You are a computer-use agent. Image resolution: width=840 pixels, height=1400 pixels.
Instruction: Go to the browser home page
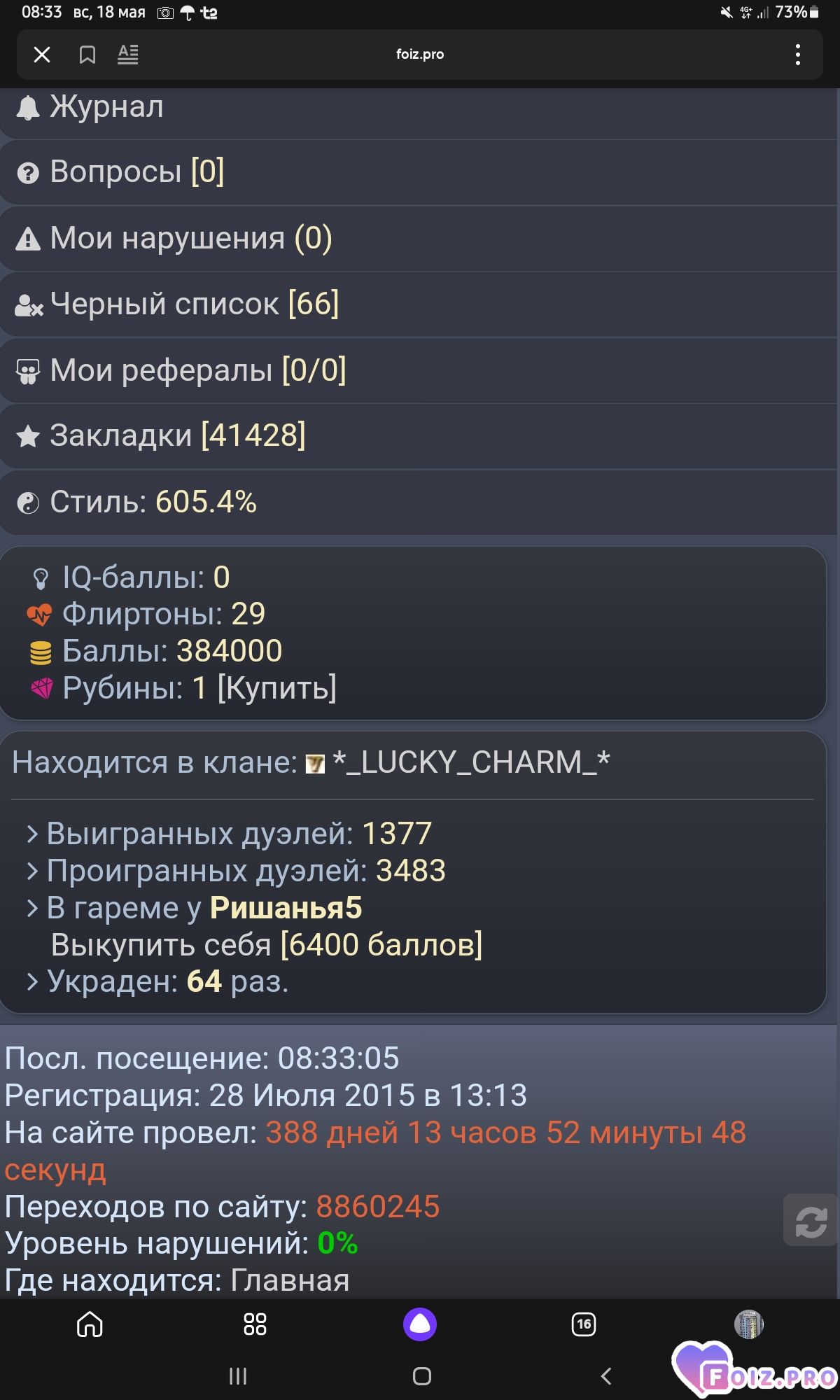click(x=90, y=1324)
